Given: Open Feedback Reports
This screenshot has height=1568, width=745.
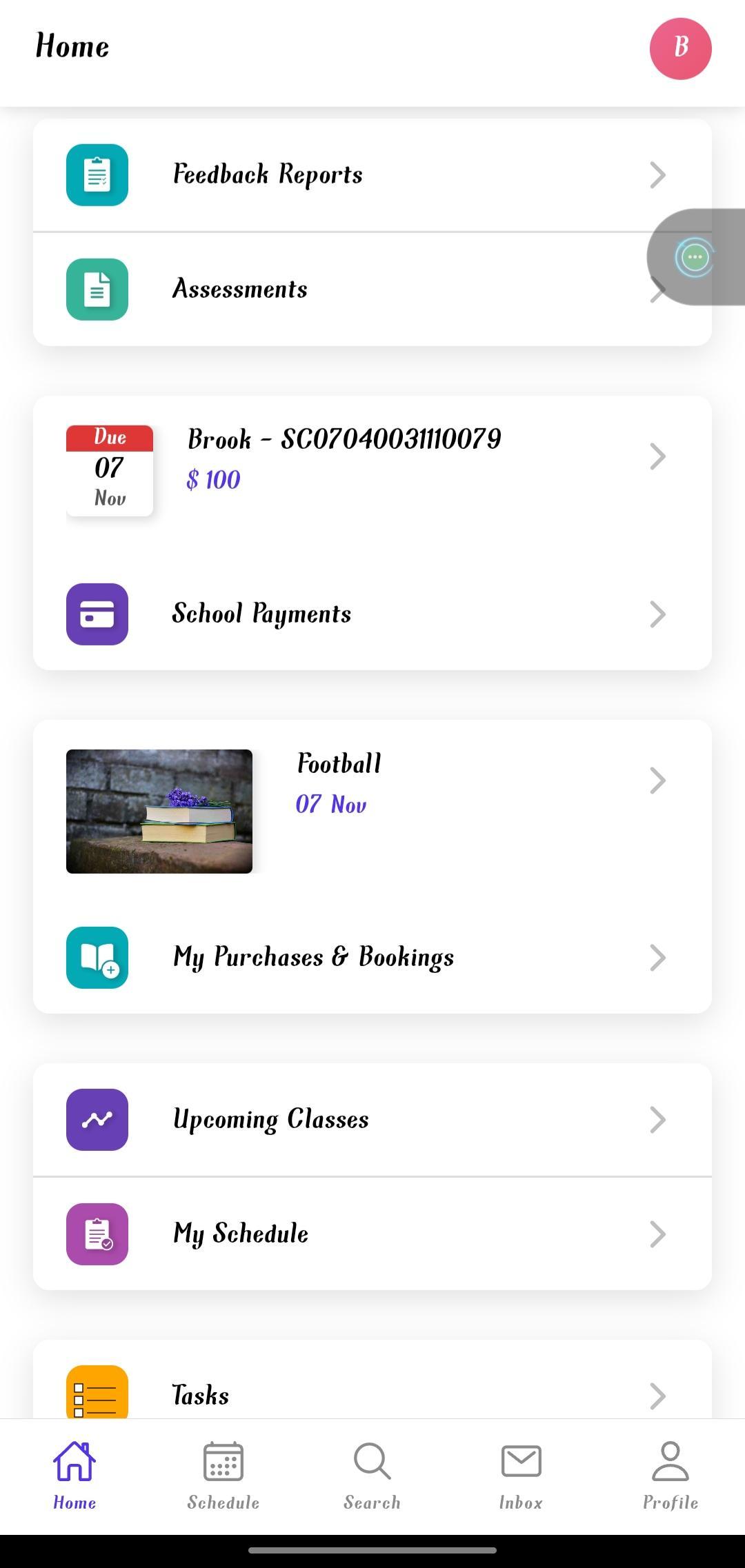Looking at the screenshot, I should coord(372,175).
